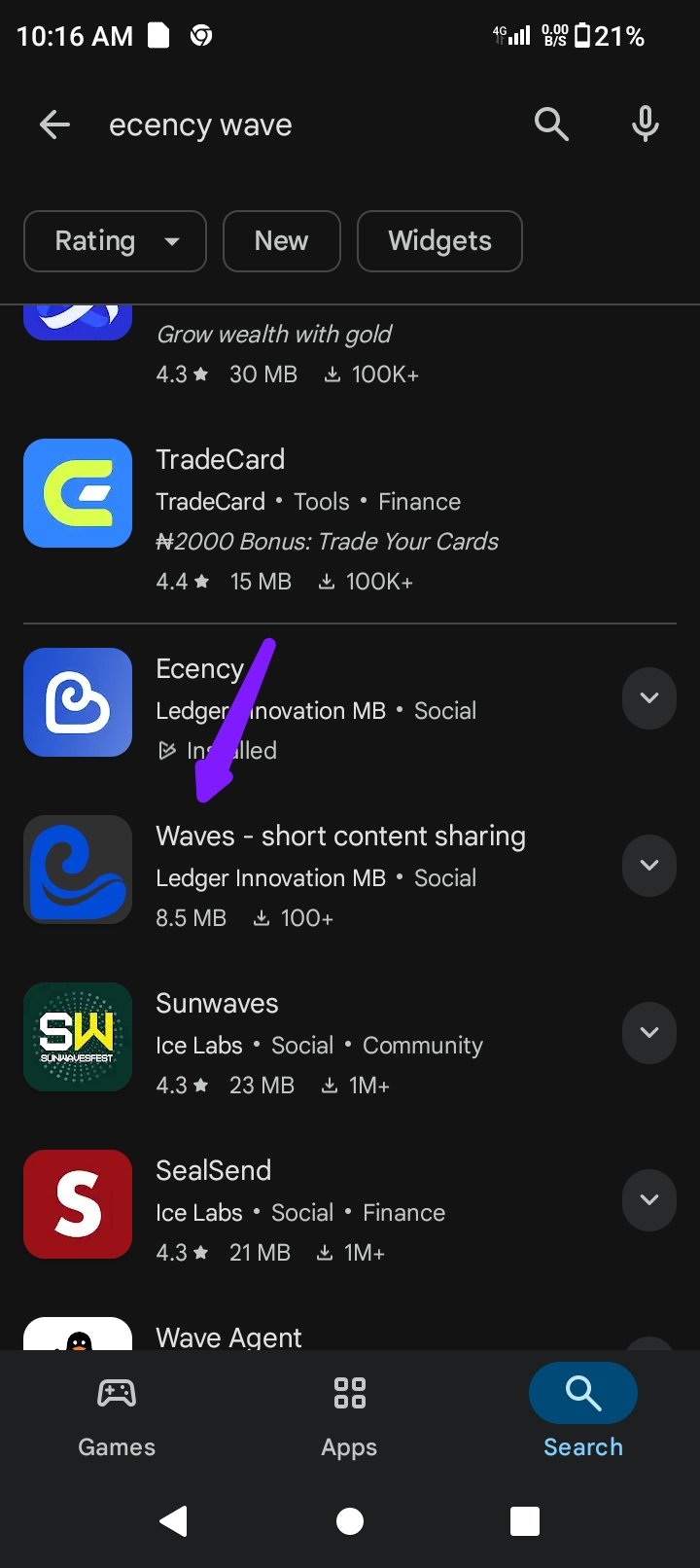Screen dimensions: 700x1568
Task: Open the Rating filter dropdown
Action: pos(115,241)
